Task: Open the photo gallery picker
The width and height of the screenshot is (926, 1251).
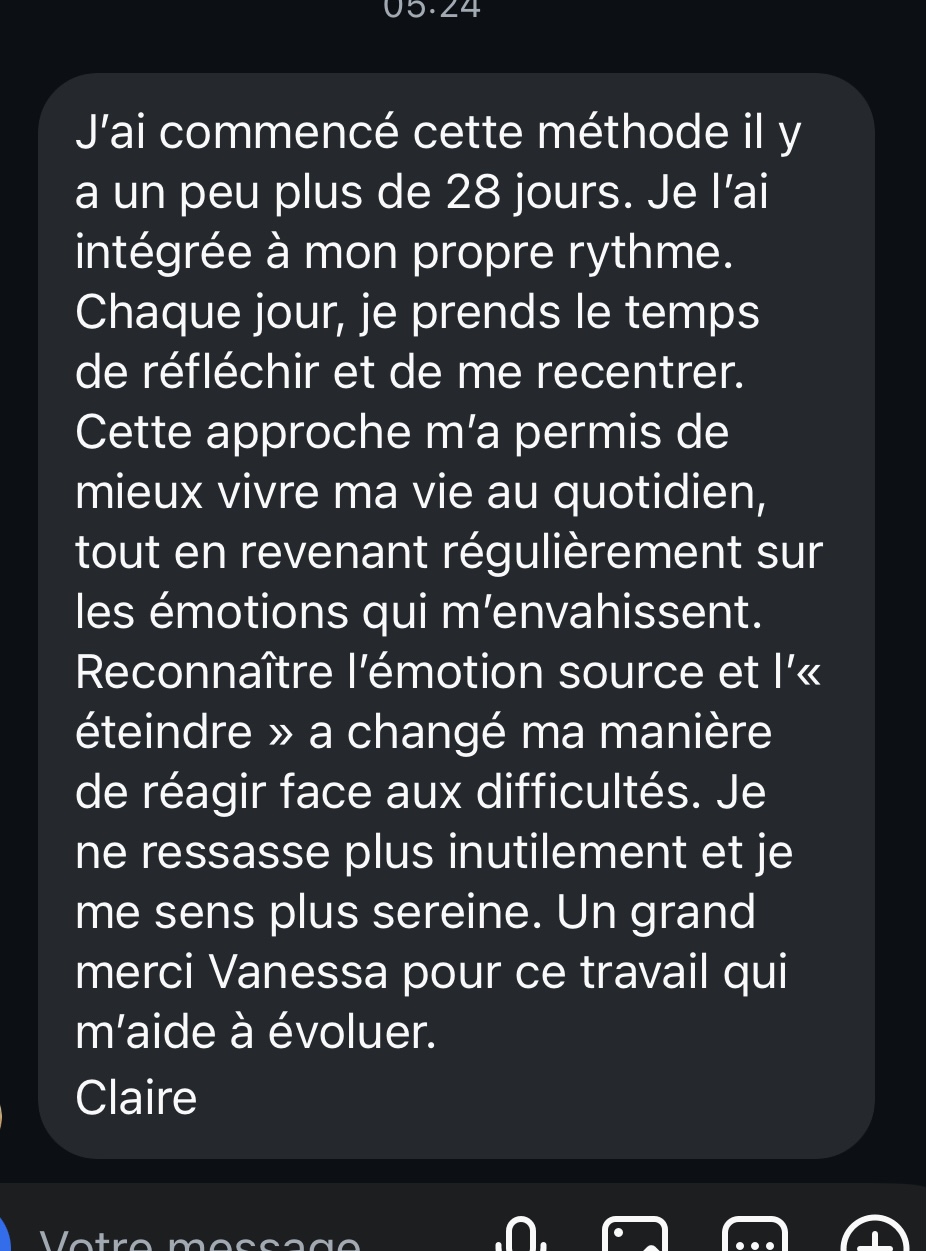Action: (x=634, y=1238)
